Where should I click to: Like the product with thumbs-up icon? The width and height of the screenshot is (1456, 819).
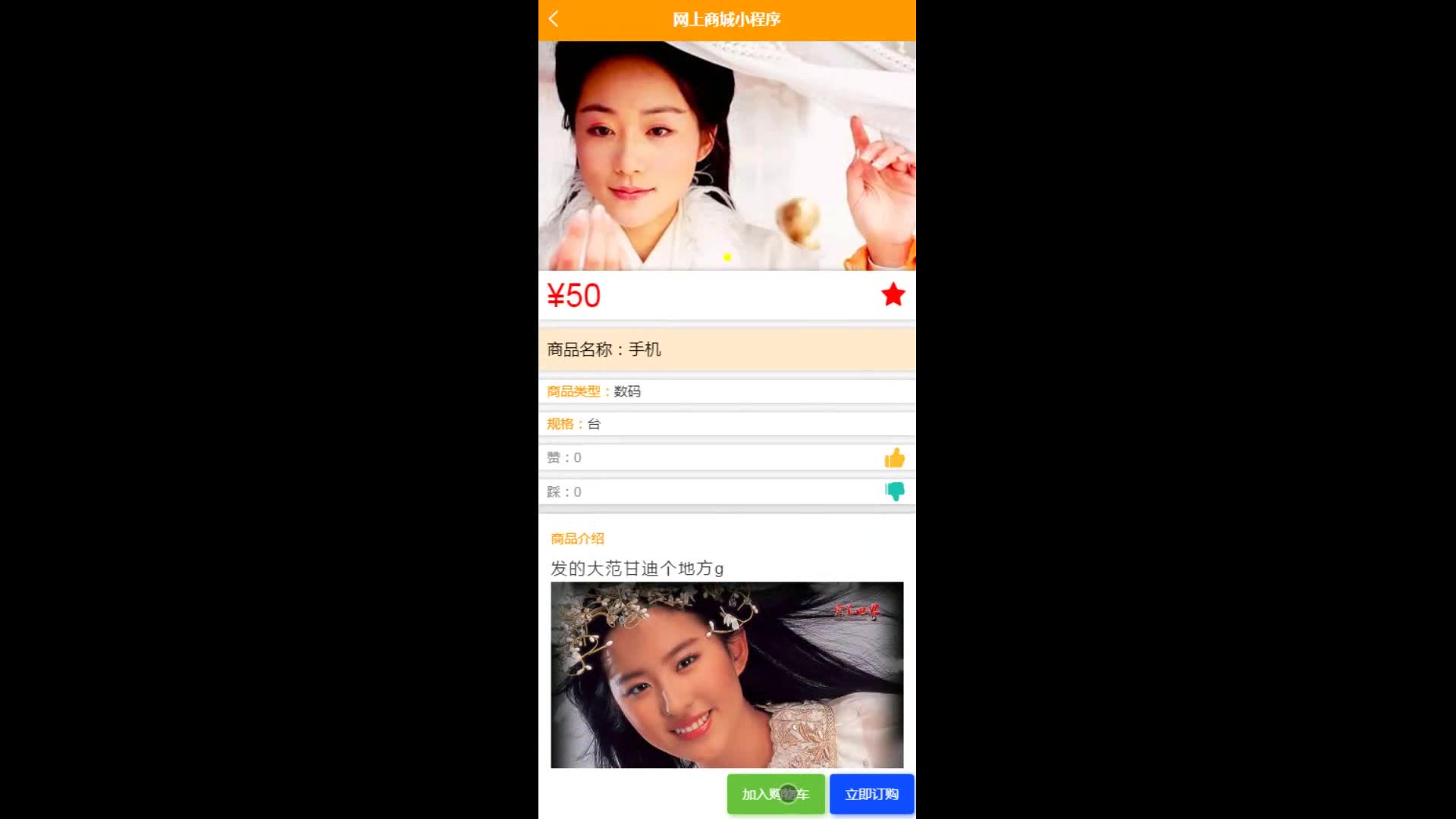pyautogui.click(x=894, y=458)
